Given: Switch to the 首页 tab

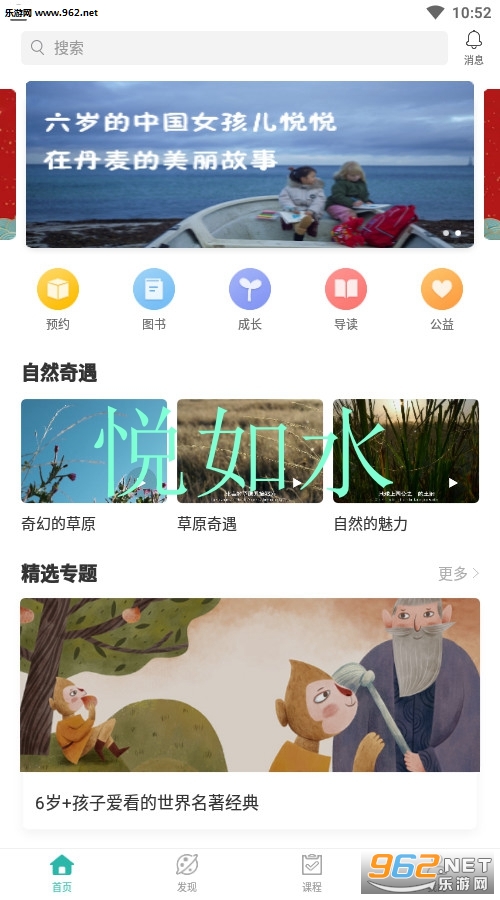Looking at the screenshot, I should (62, 874).
